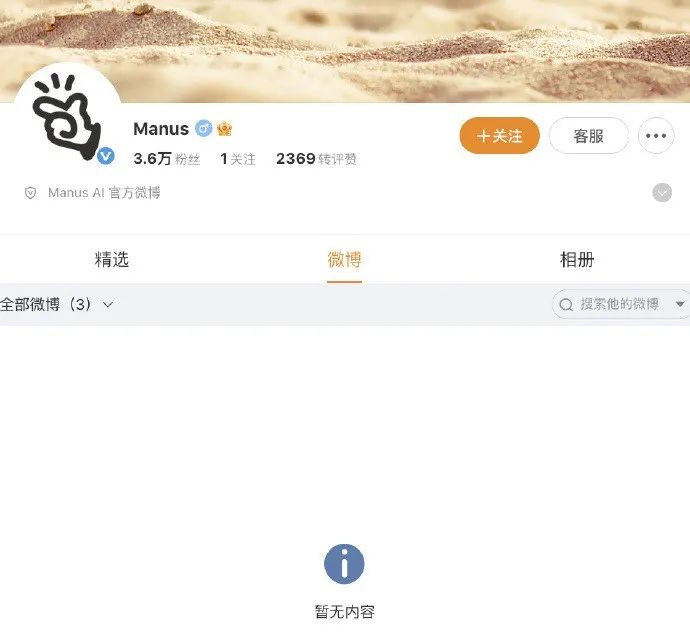This screenshot has height=636, width=690.
Task: View the 1 关注 following list
Action: pos(238,159)
